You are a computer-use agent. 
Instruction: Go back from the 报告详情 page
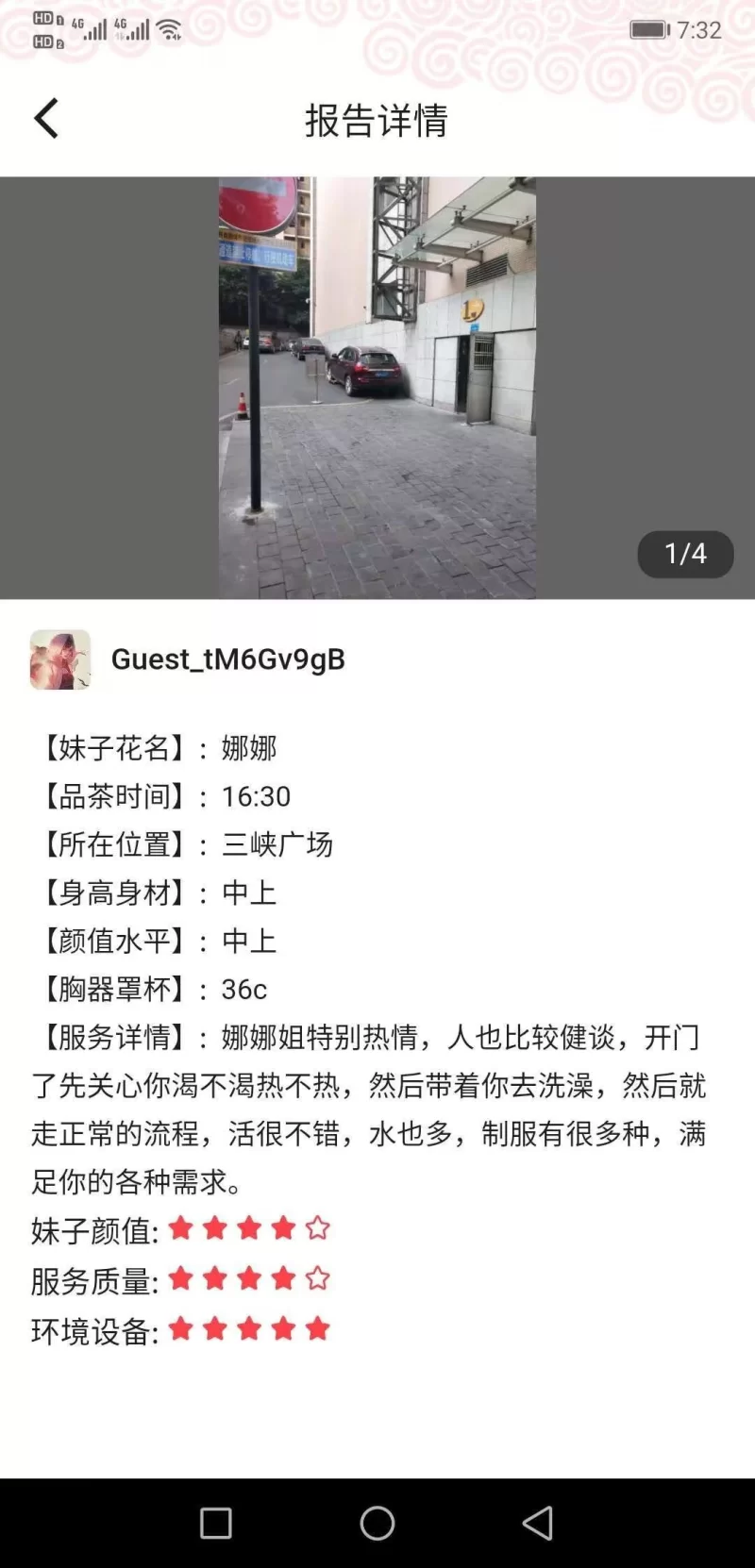[46, 119]
